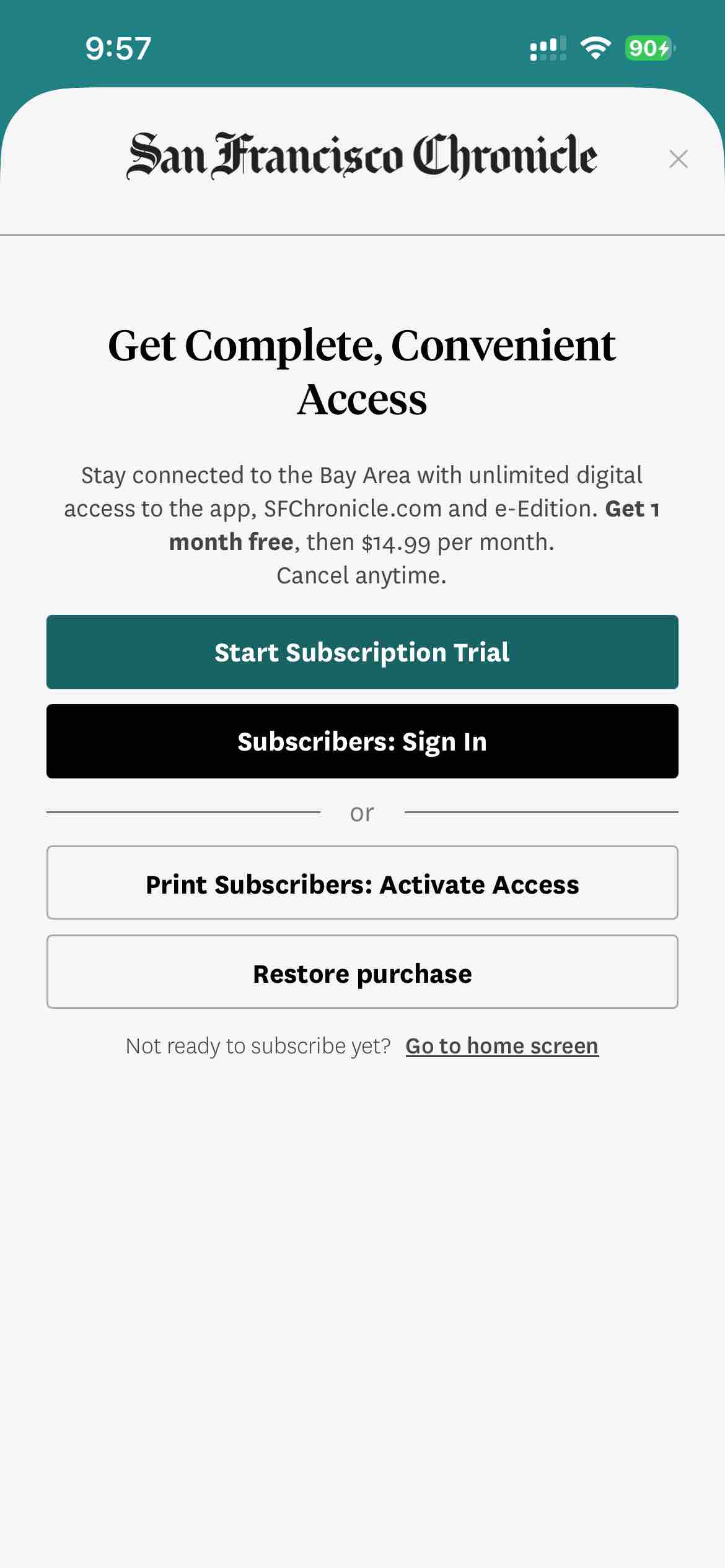Image resolution: width=725 pixels, height=1568 pixels.
Task: Select Print Subscribers: Activate Access
Action: pos(362,883)
